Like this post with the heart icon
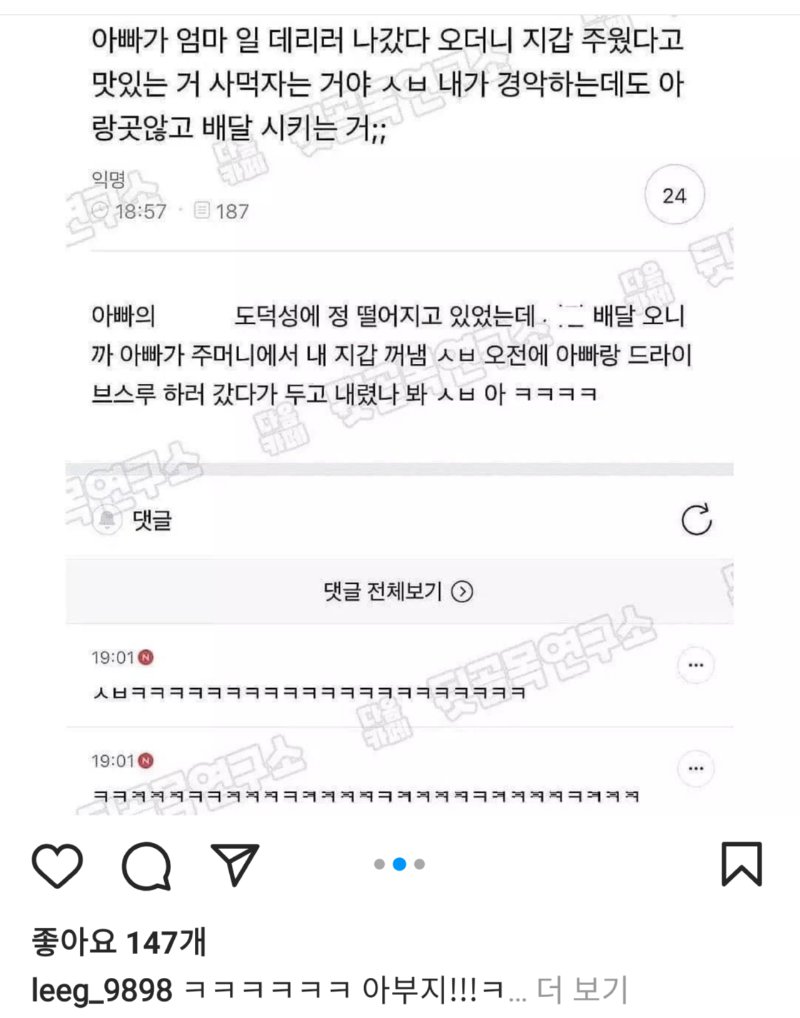The height and width of the screenshot is (1018, 800). click(57, 865)
